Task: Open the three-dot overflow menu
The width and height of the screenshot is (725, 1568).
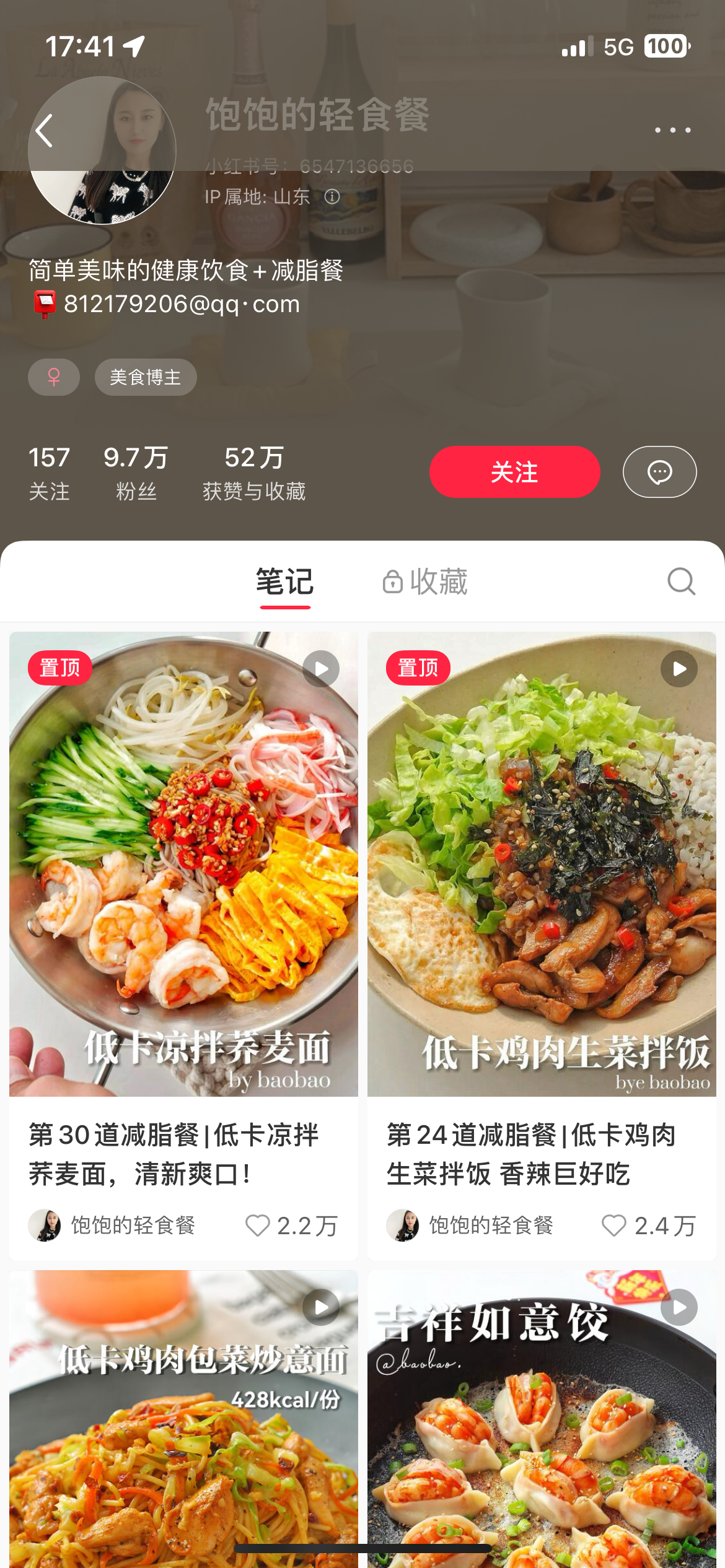Action: pos(672,130)
